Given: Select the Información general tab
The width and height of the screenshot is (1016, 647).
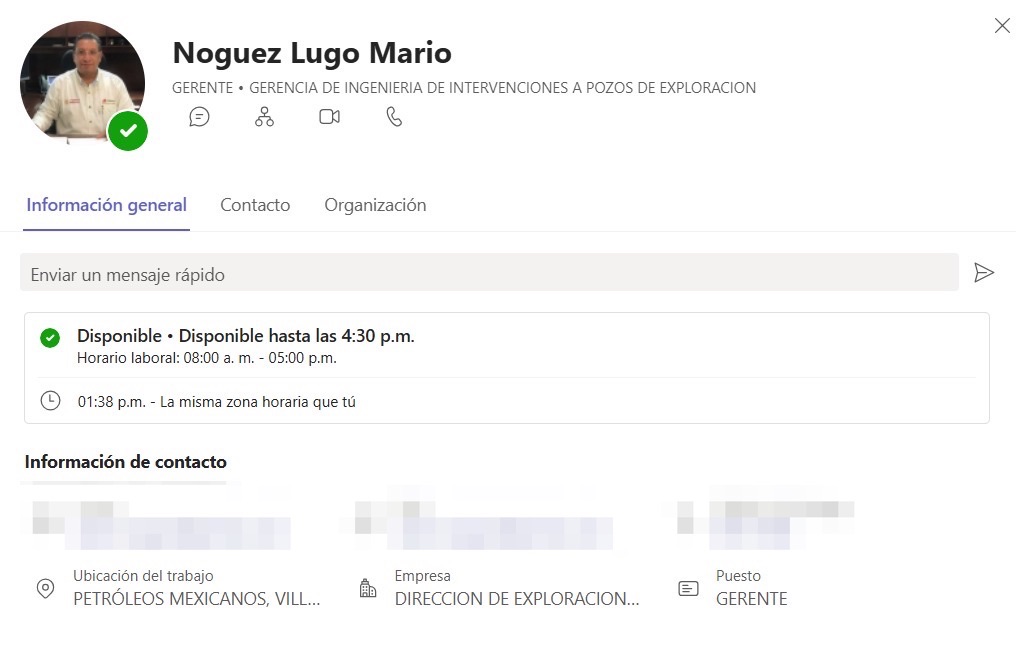Looking at the screenshot, I should pyautogui.click(x=106, y=205).
